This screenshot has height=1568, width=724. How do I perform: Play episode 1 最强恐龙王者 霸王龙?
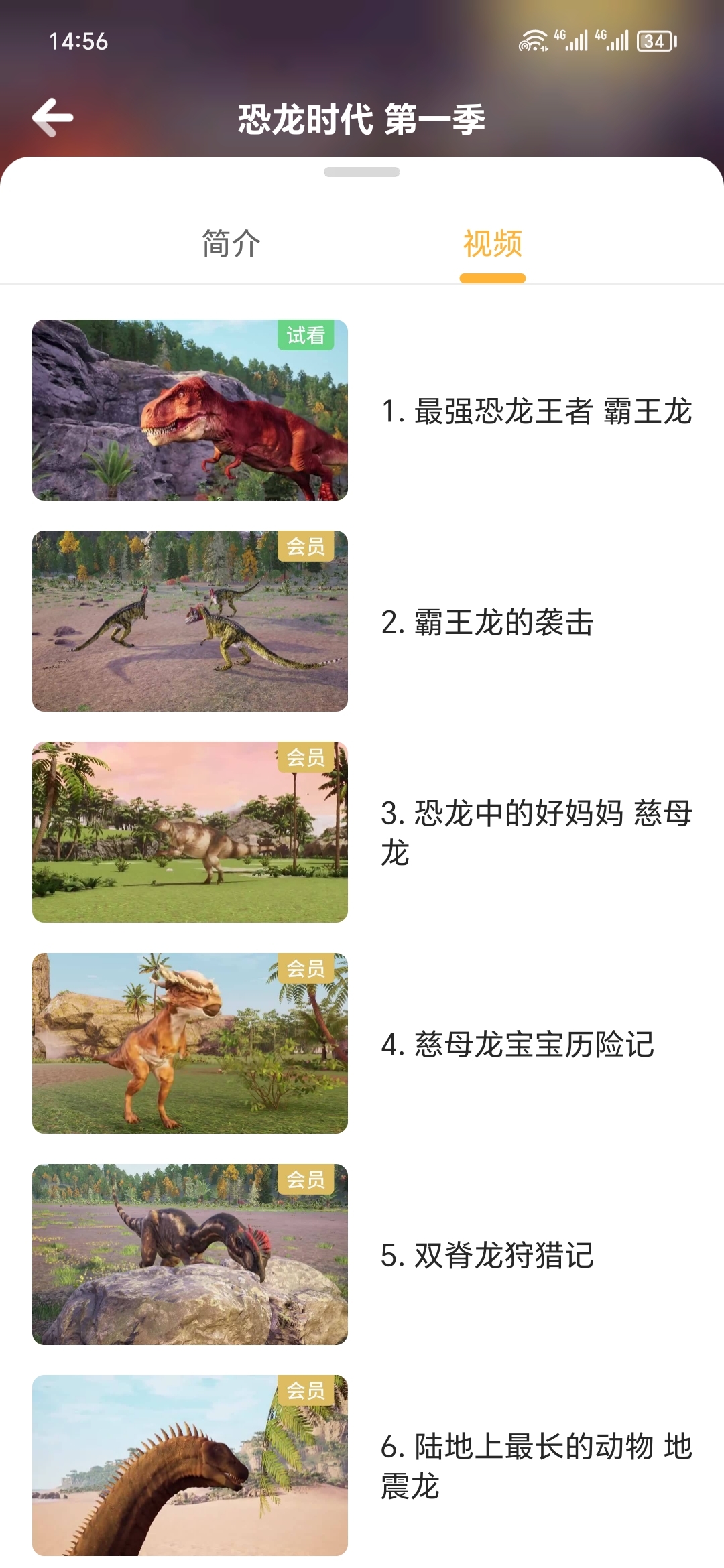click(x=190, y=410)
